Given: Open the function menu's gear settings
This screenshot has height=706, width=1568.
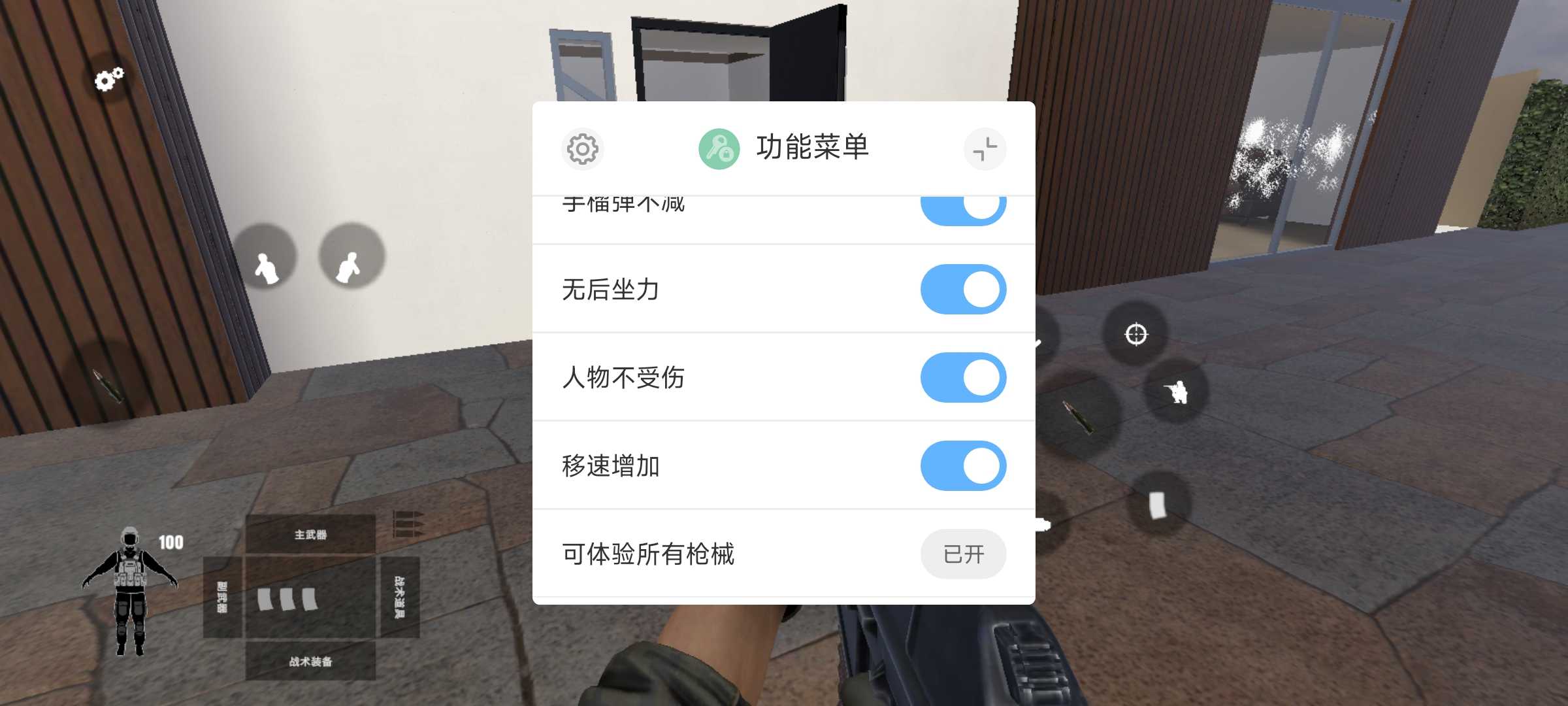Looking at the screenshot, I should pos(582,150).
